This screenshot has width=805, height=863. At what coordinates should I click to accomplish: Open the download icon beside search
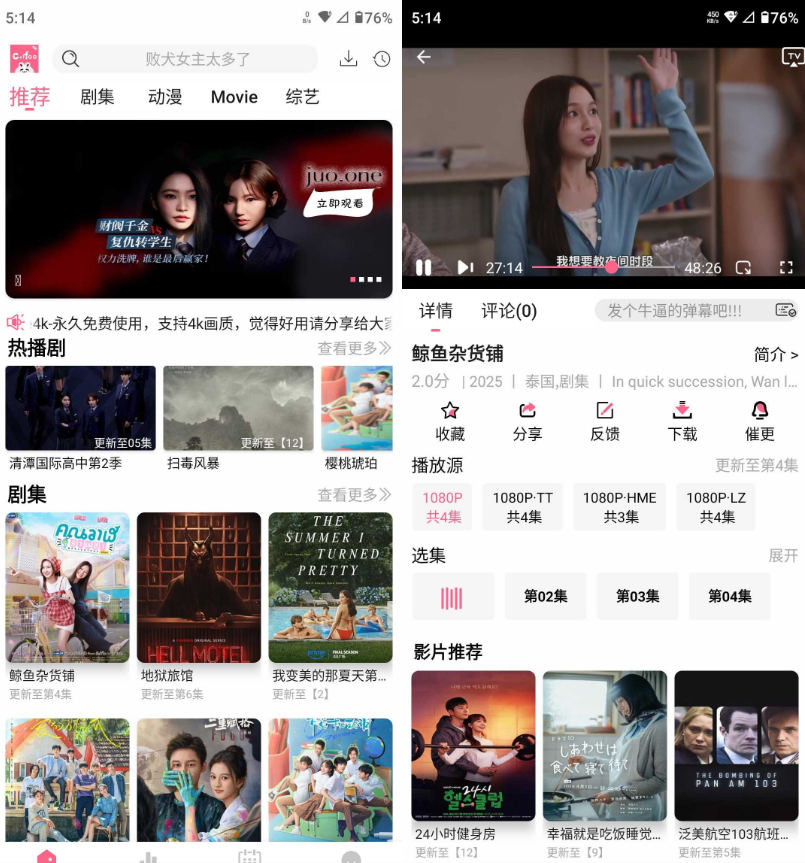coord(348,59)
